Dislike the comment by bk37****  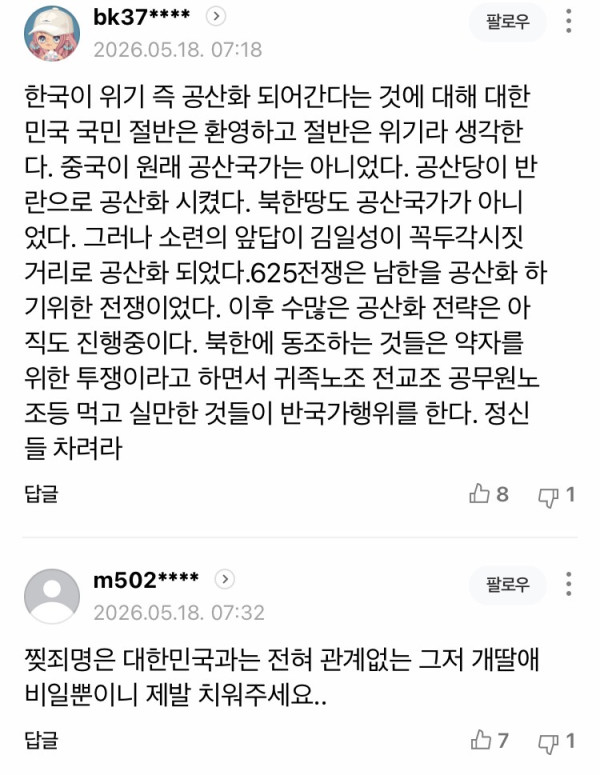(557, 495)
